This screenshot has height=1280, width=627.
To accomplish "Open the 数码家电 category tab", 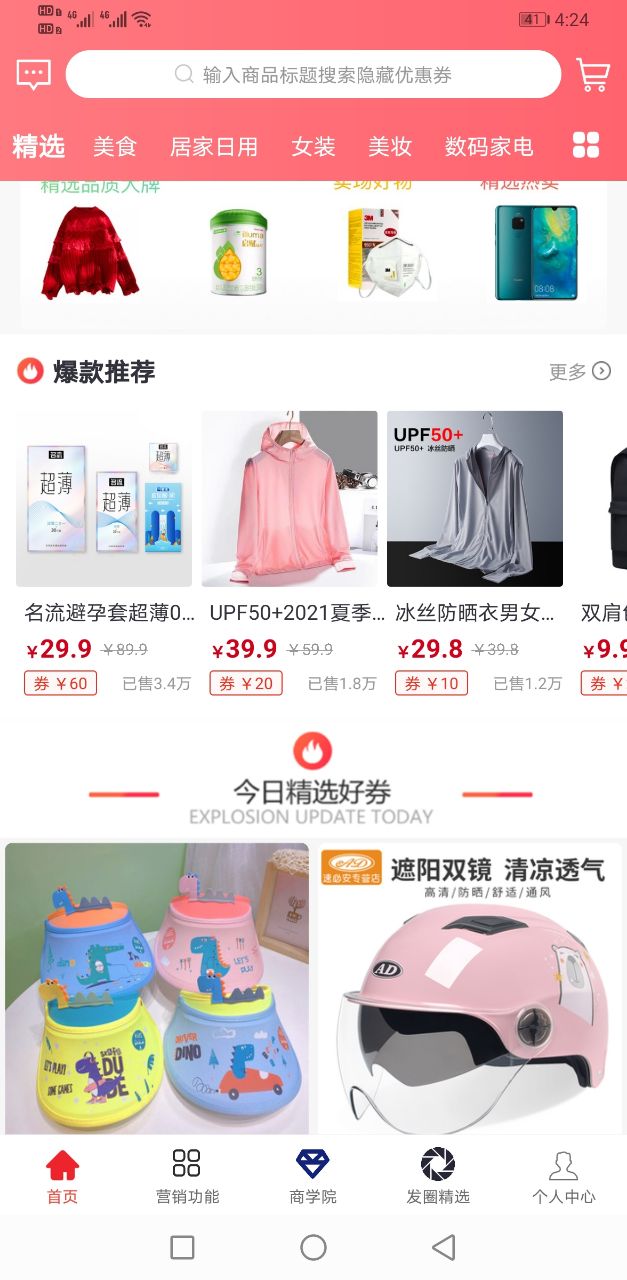I will point(489,147).
